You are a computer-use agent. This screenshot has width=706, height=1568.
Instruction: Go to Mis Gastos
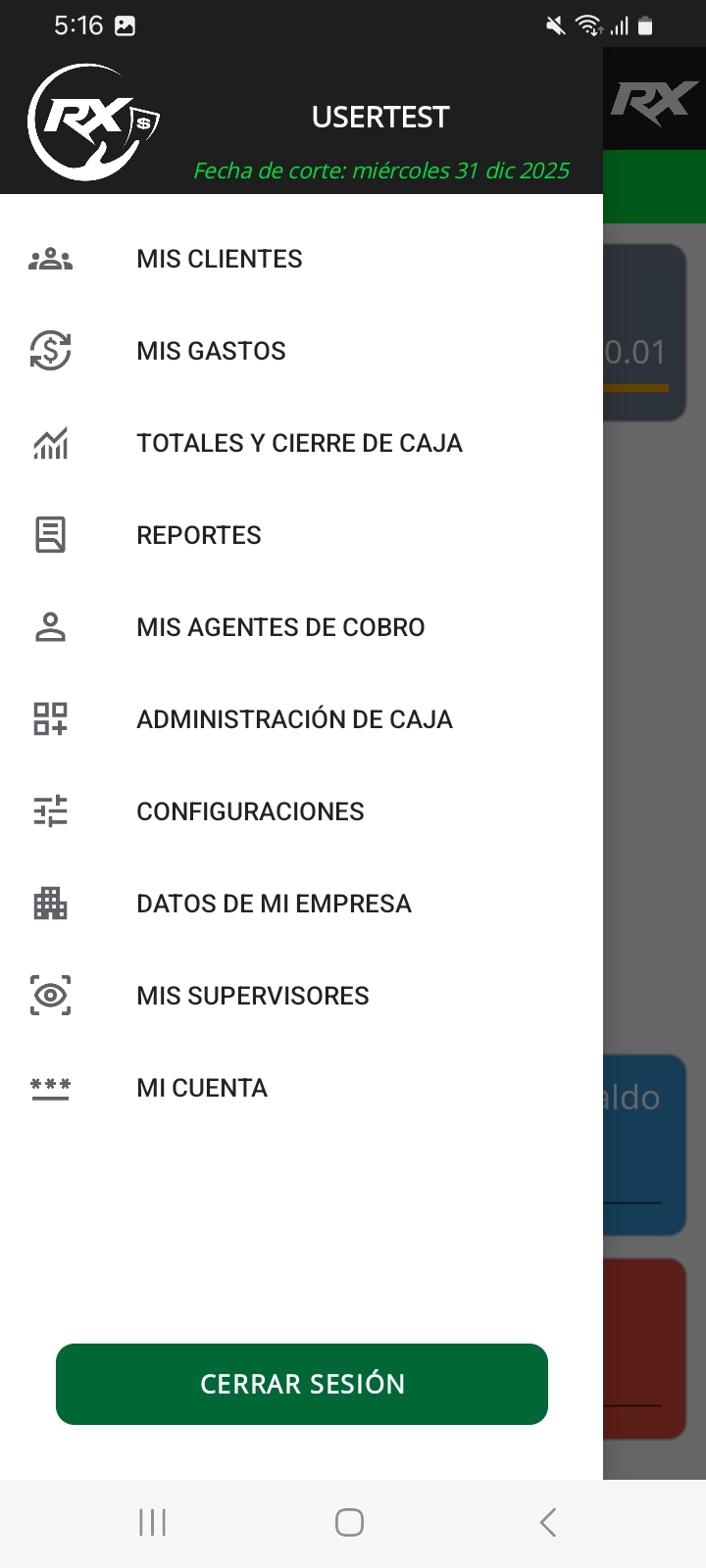[211, 351]
